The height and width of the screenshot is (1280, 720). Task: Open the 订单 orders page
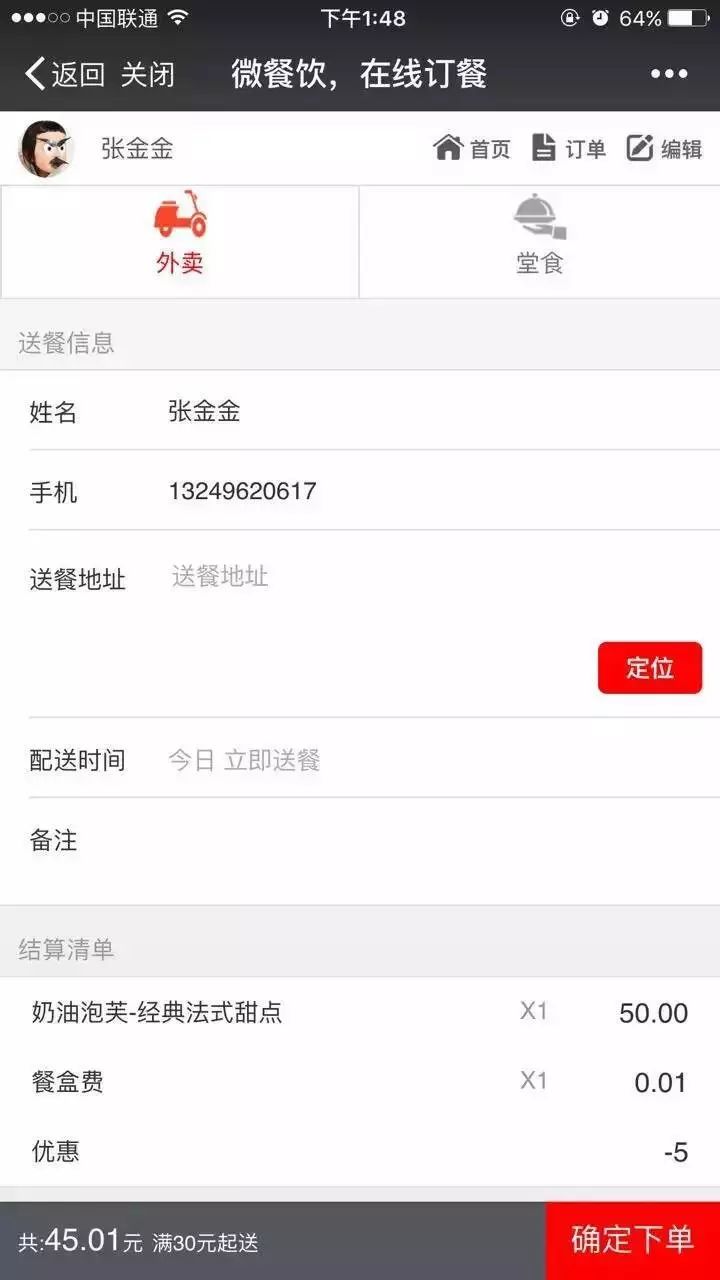coord(569,148)
